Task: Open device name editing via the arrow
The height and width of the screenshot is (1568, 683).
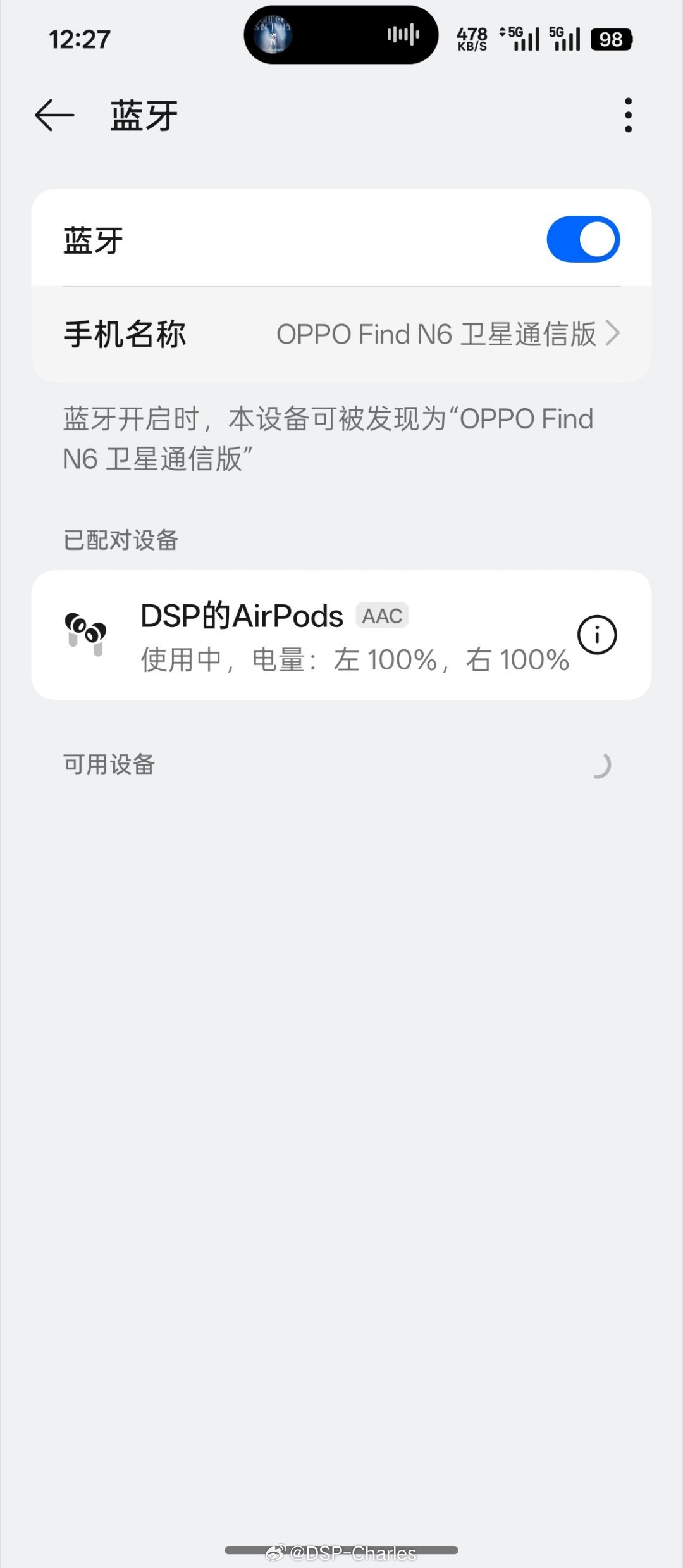Action: coord(612,334)
